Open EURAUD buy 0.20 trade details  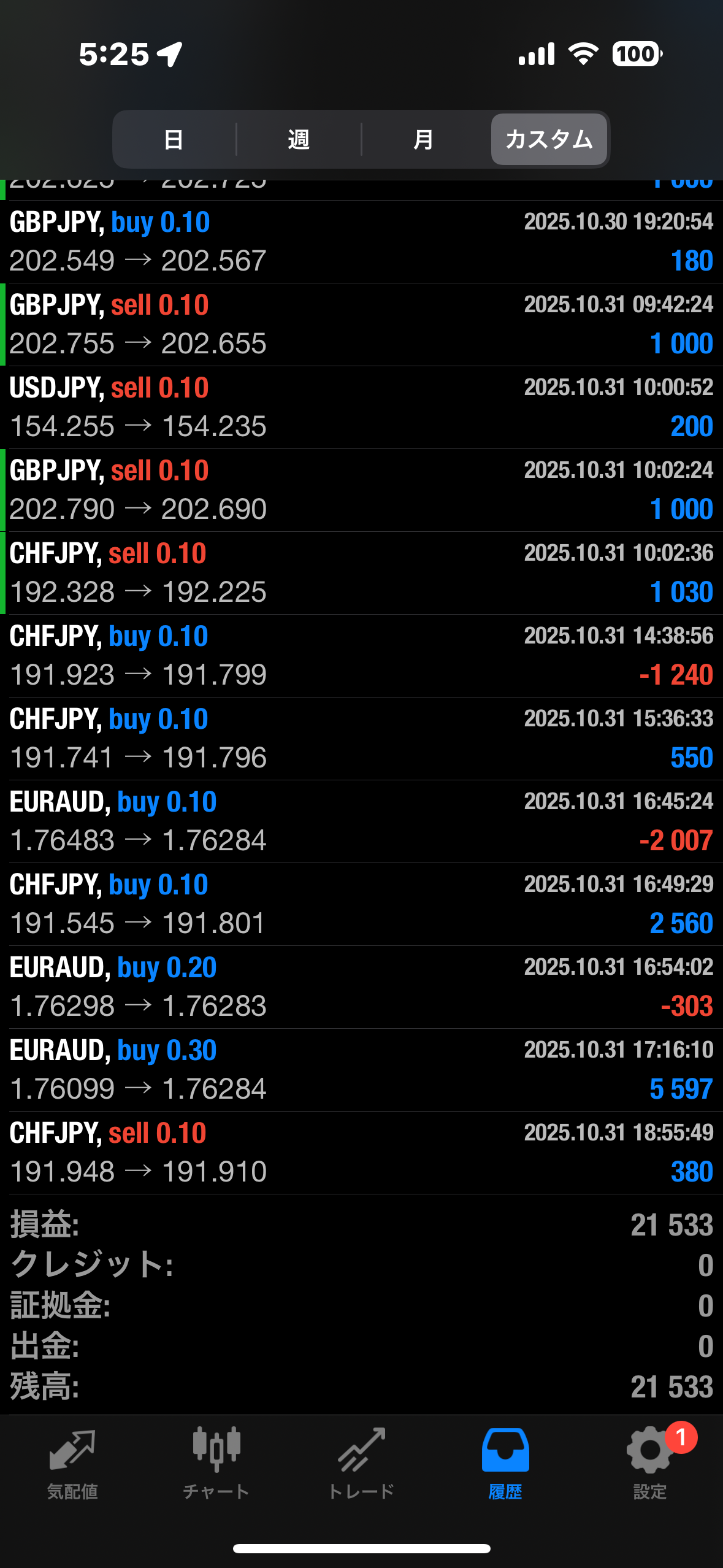click(x=361, y=987)
